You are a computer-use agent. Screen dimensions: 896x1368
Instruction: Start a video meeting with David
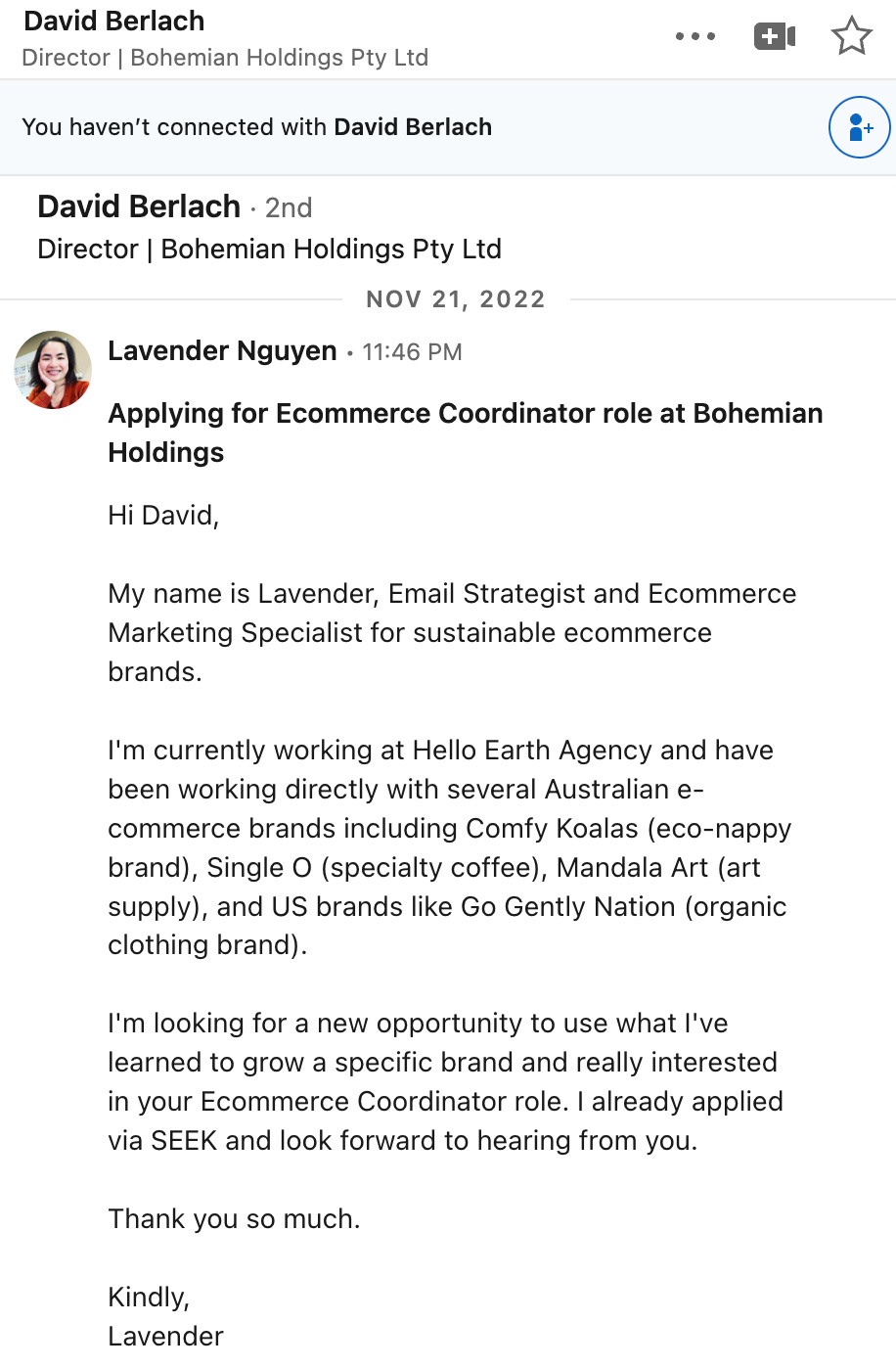[x=774, y=37]
